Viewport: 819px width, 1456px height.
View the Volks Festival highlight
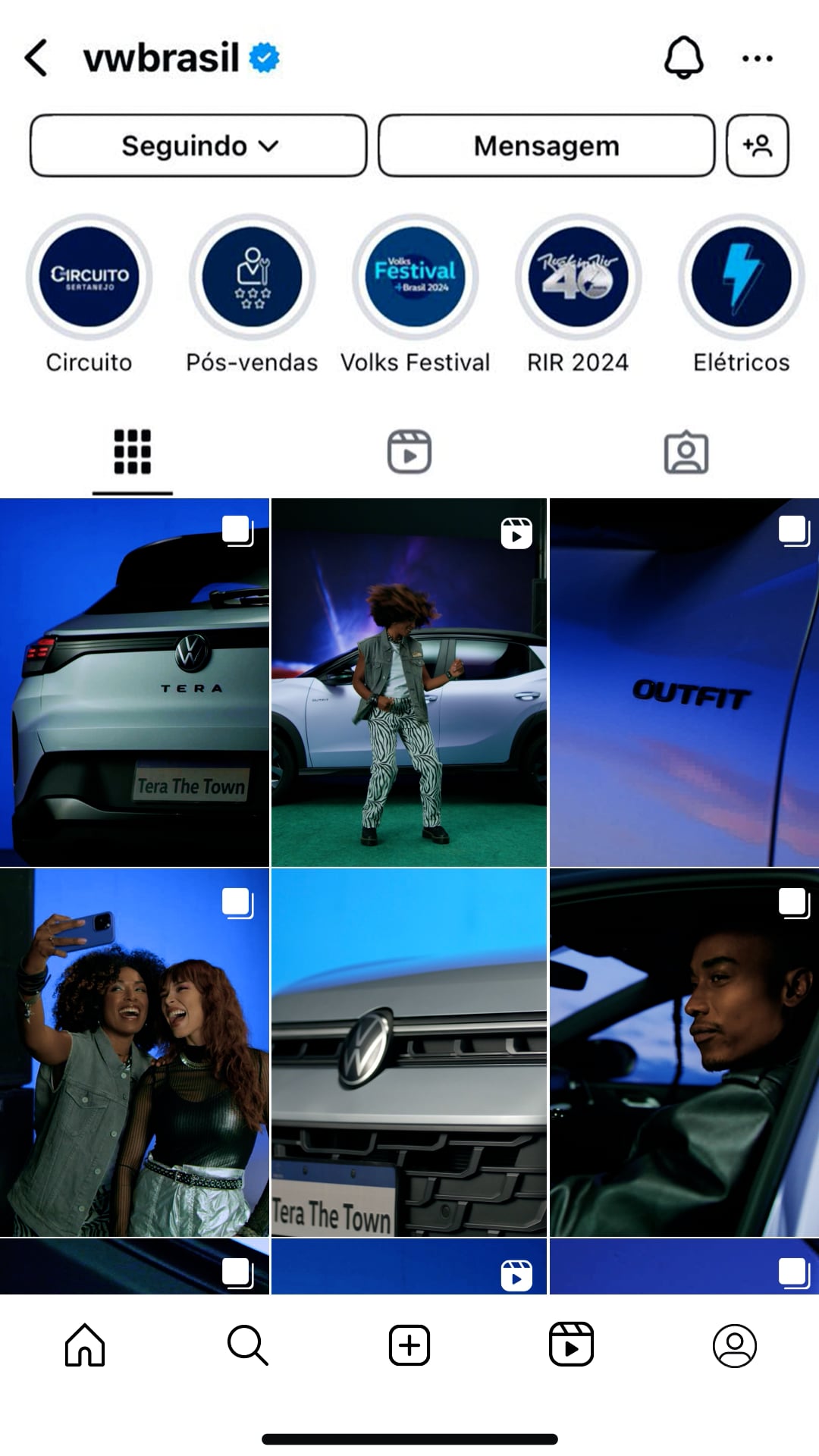[415, 278]
